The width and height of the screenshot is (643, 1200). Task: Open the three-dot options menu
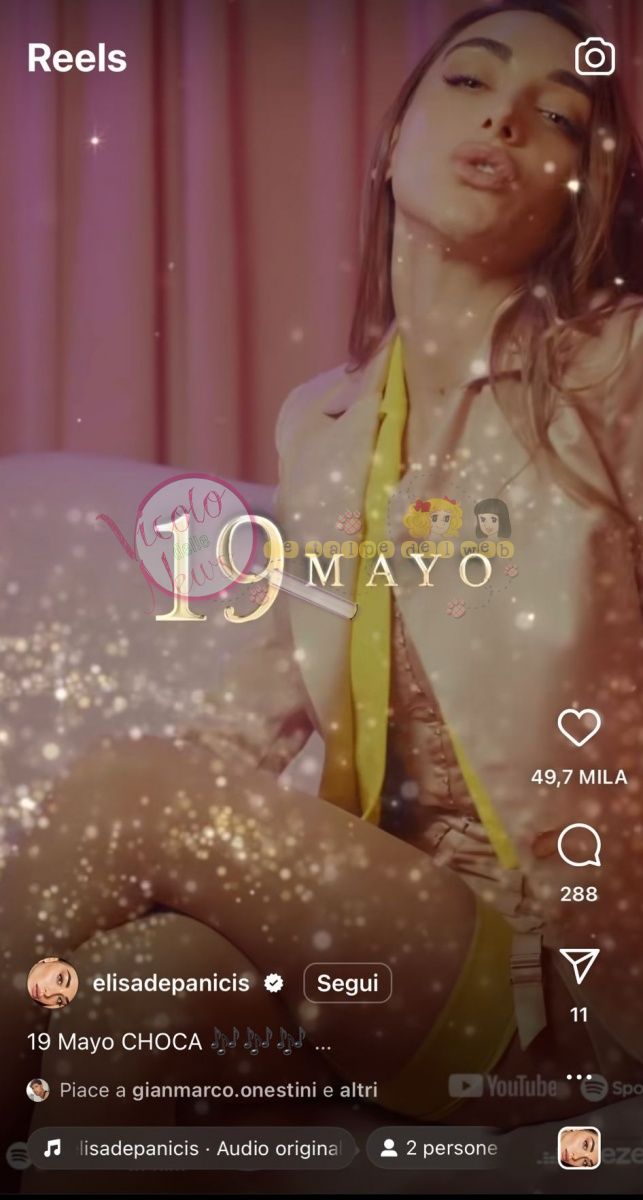[579, 1078]
